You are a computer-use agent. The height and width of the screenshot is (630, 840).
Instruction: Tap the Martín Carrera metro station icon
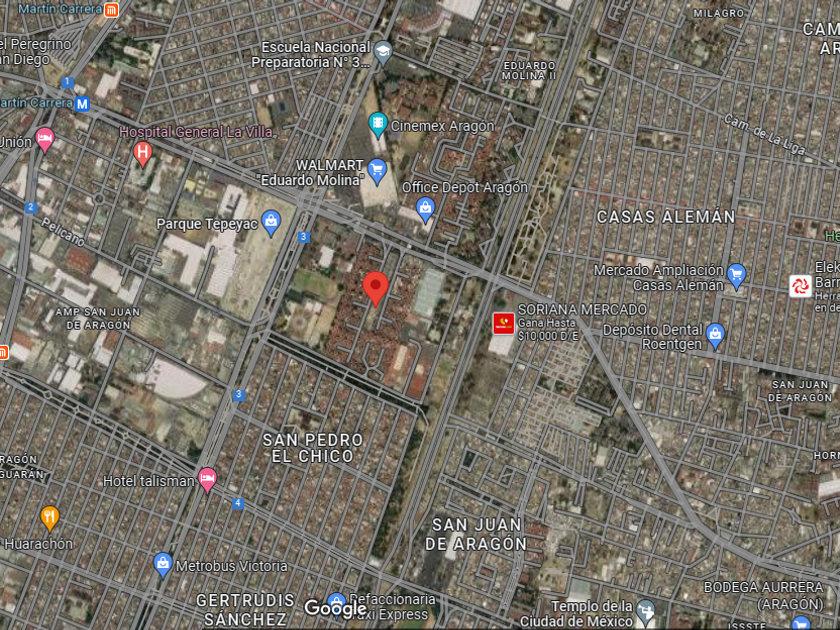(x=82, y=103)
